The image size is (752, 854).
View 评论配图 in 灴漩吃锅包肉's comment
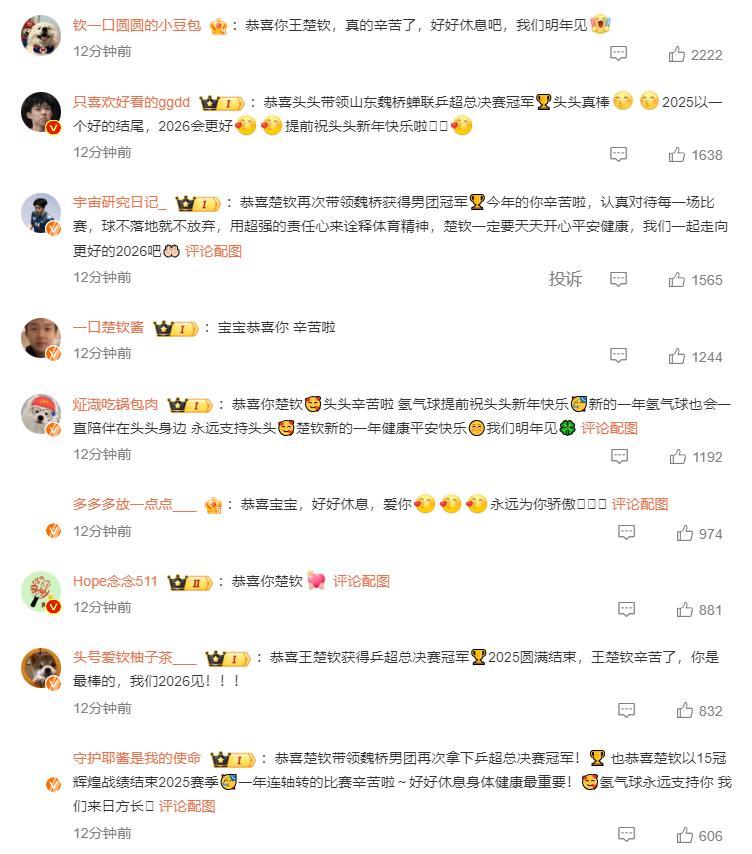pos(609,428)
